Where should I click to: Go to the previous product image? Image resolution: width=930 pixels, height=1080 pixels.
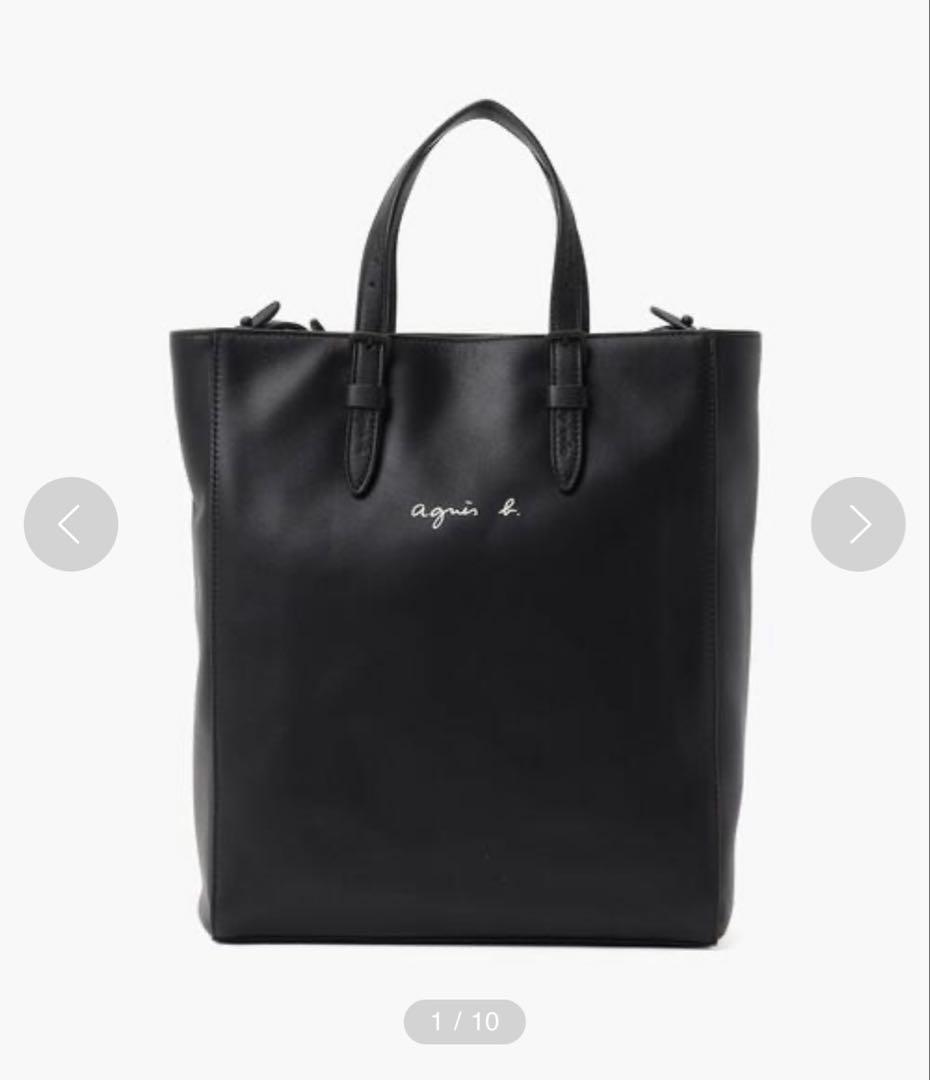pos(71,524)
